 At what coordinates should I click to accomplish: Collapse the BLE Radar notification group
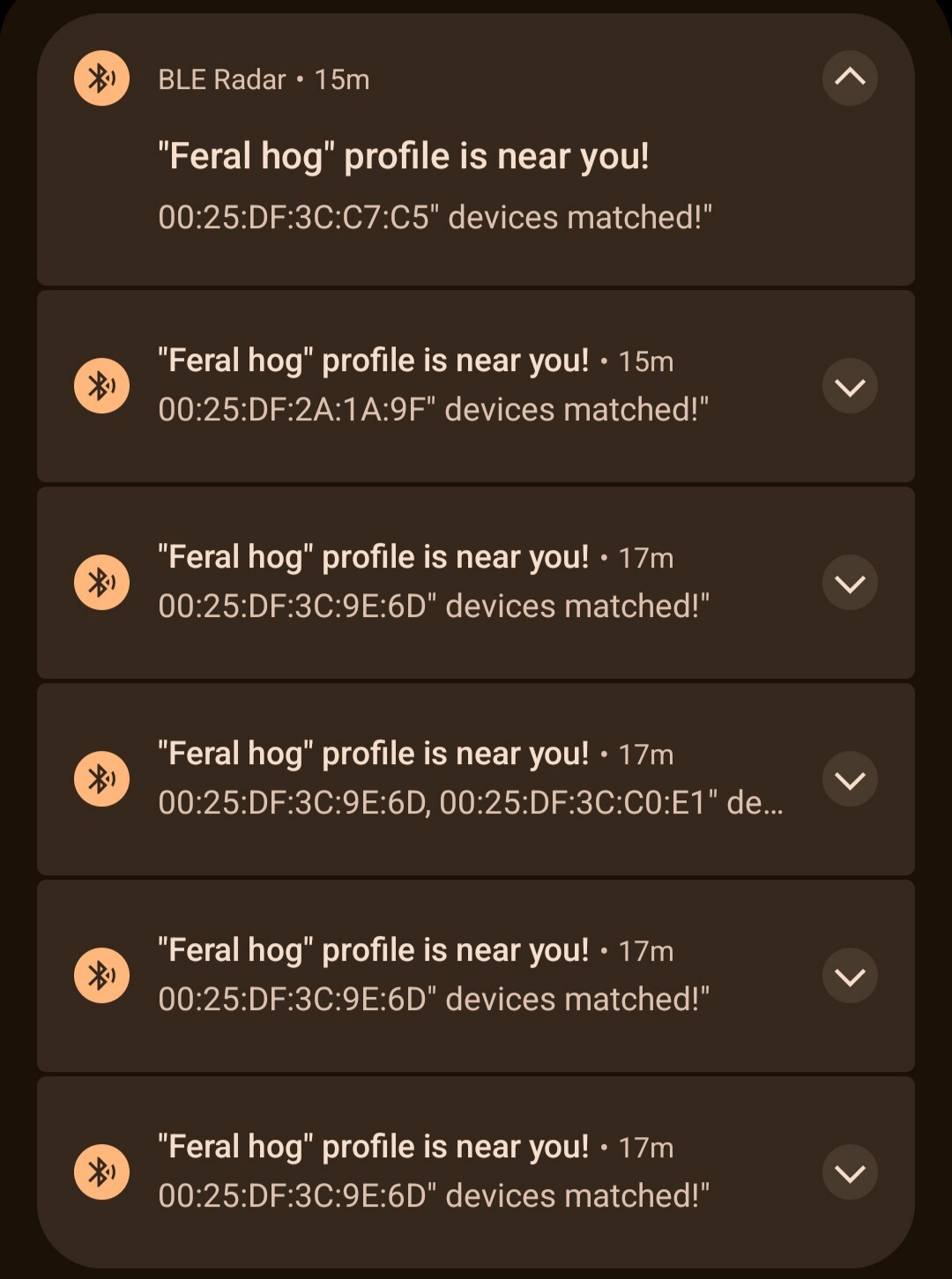click(x=850, y=78)
